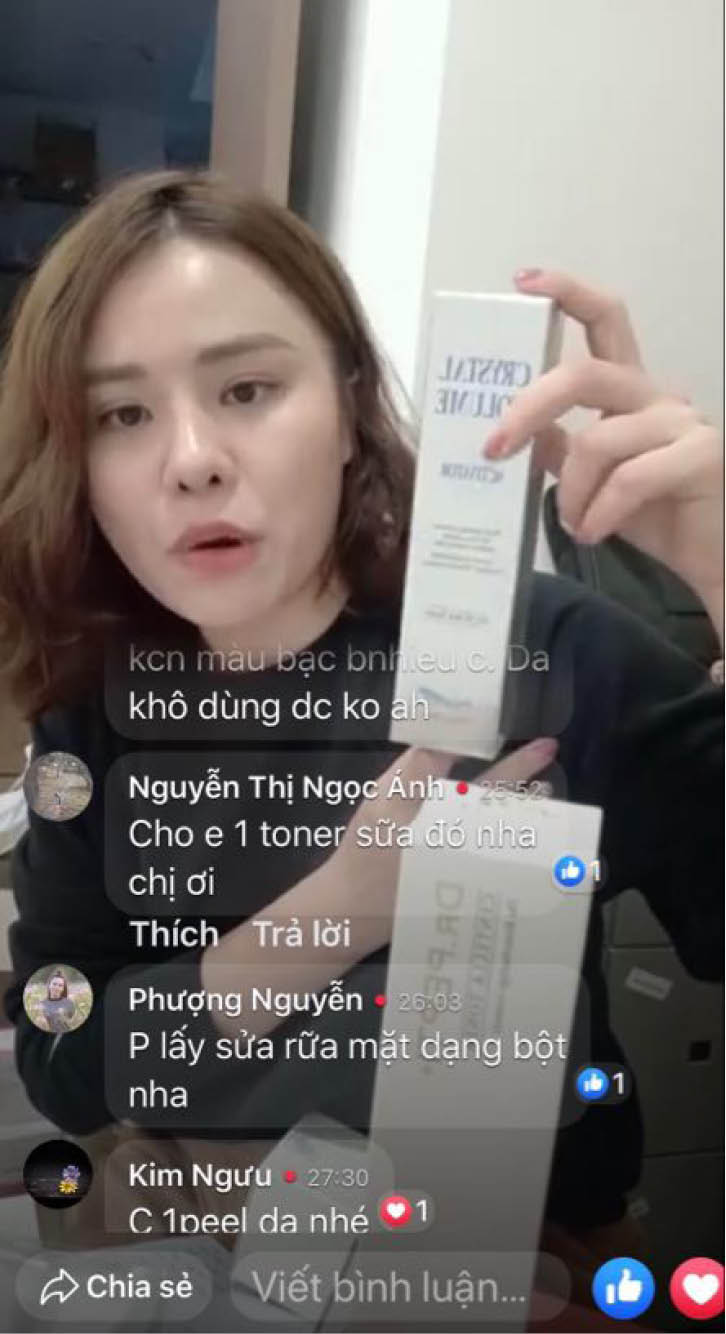Screen dimensions: 726x1334
Task: Open Kim Ngưu's profile picture
Action: coord(58,1174)
